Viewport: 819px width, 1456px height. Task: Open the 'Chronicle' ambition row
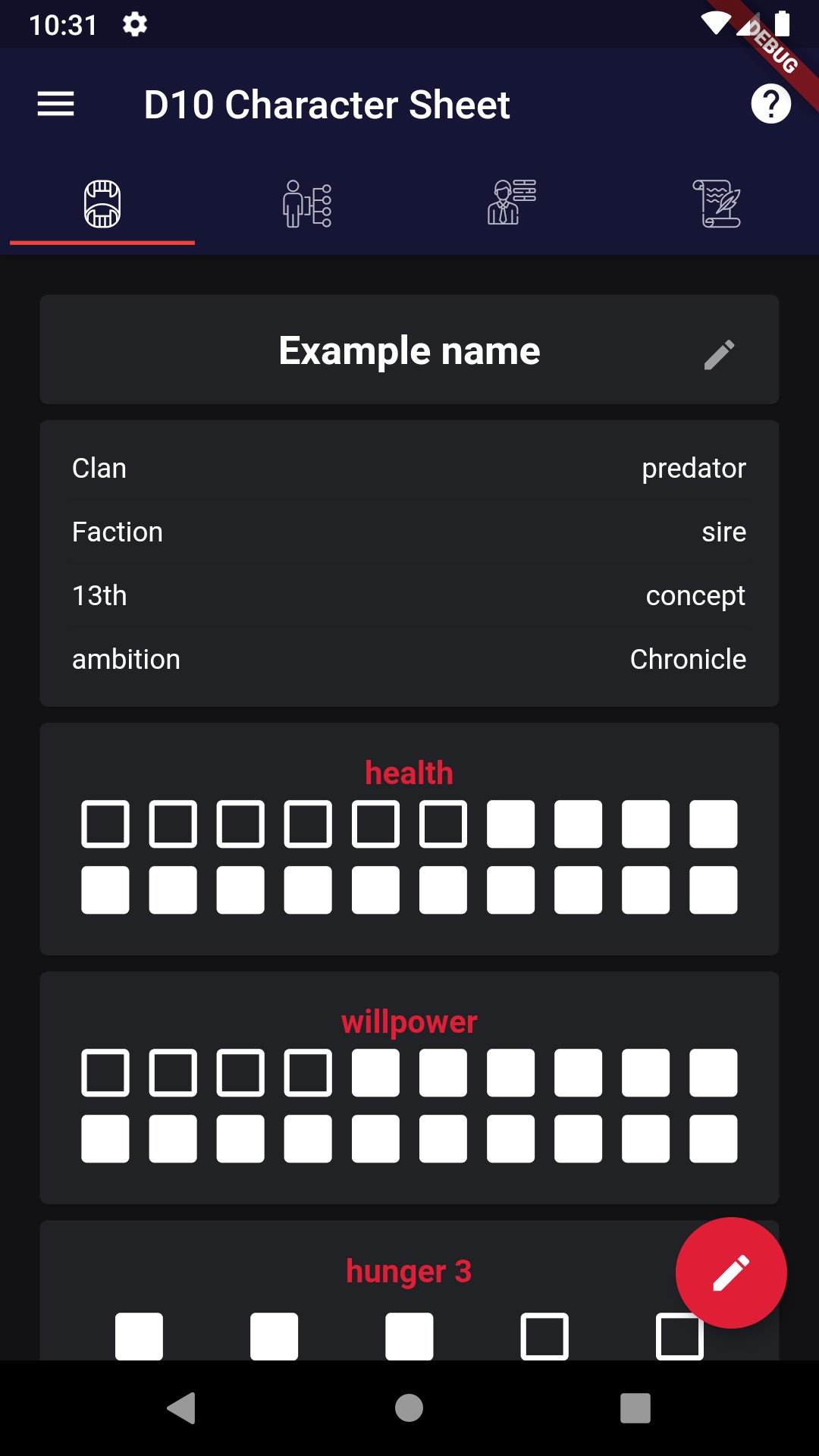click(x=688, y=659)
